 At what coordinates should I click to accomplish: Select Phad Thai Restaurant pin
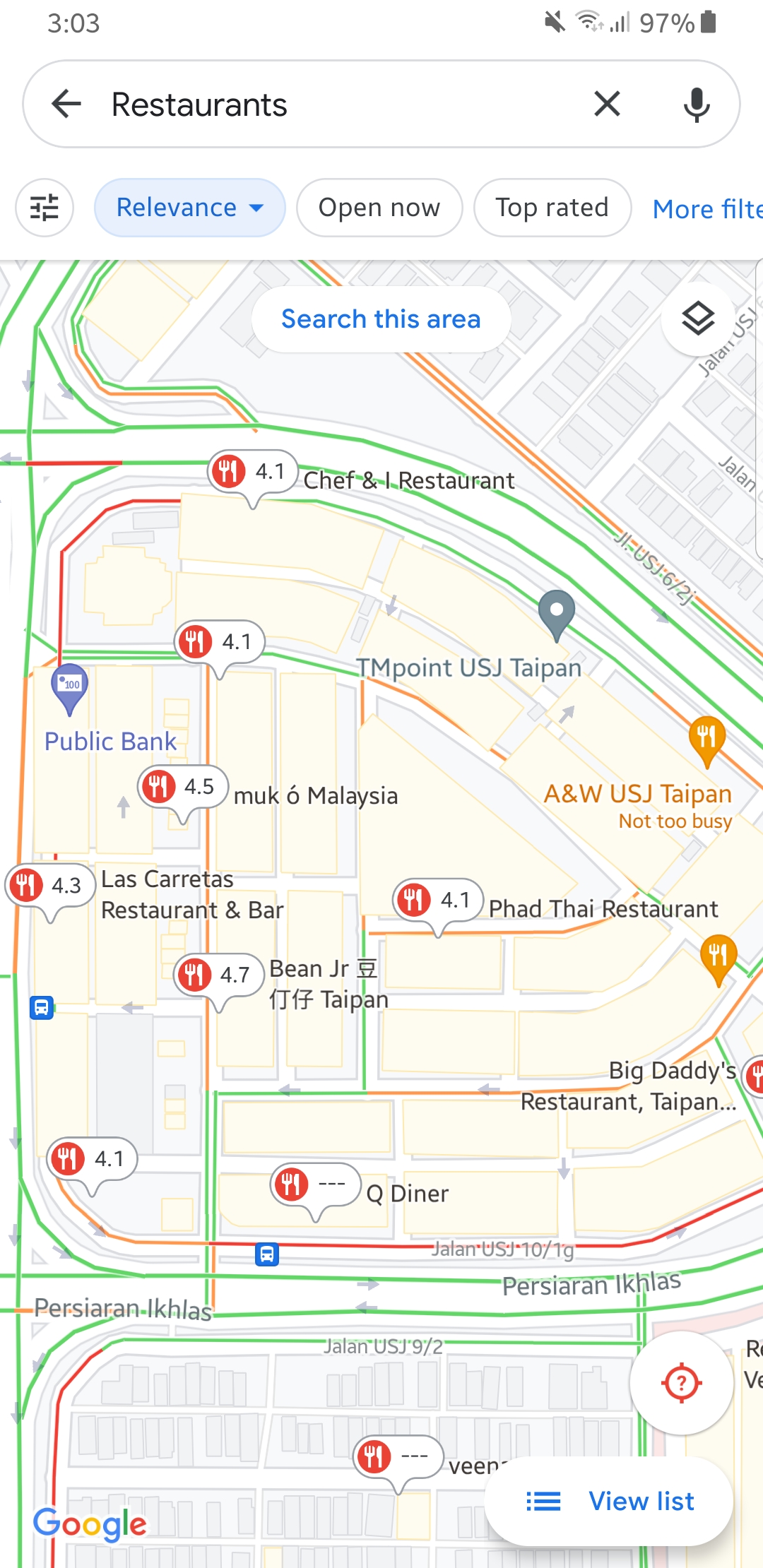438,901
